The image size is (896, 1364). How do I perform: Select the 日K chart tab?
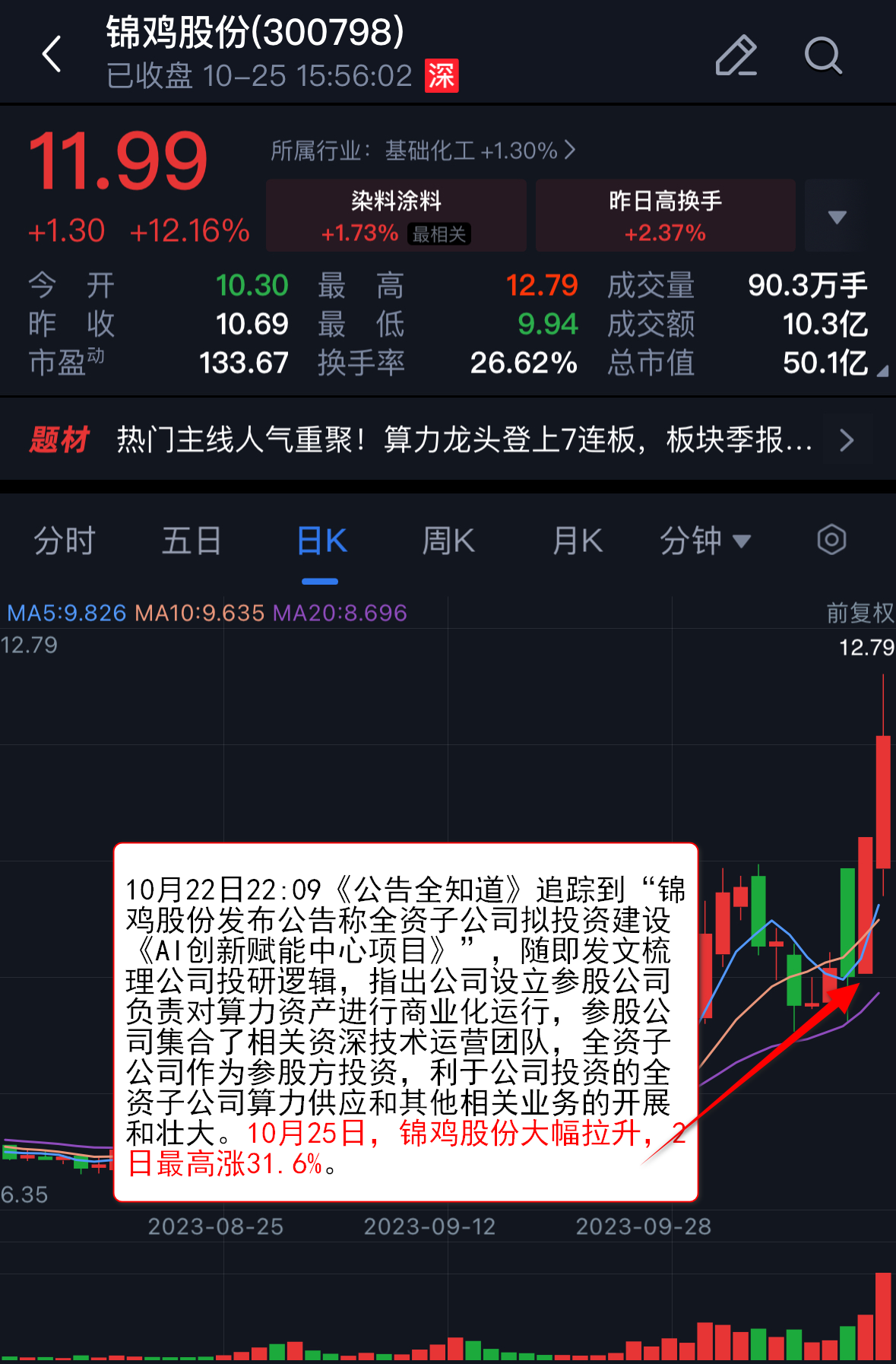(x=321, y=541)
